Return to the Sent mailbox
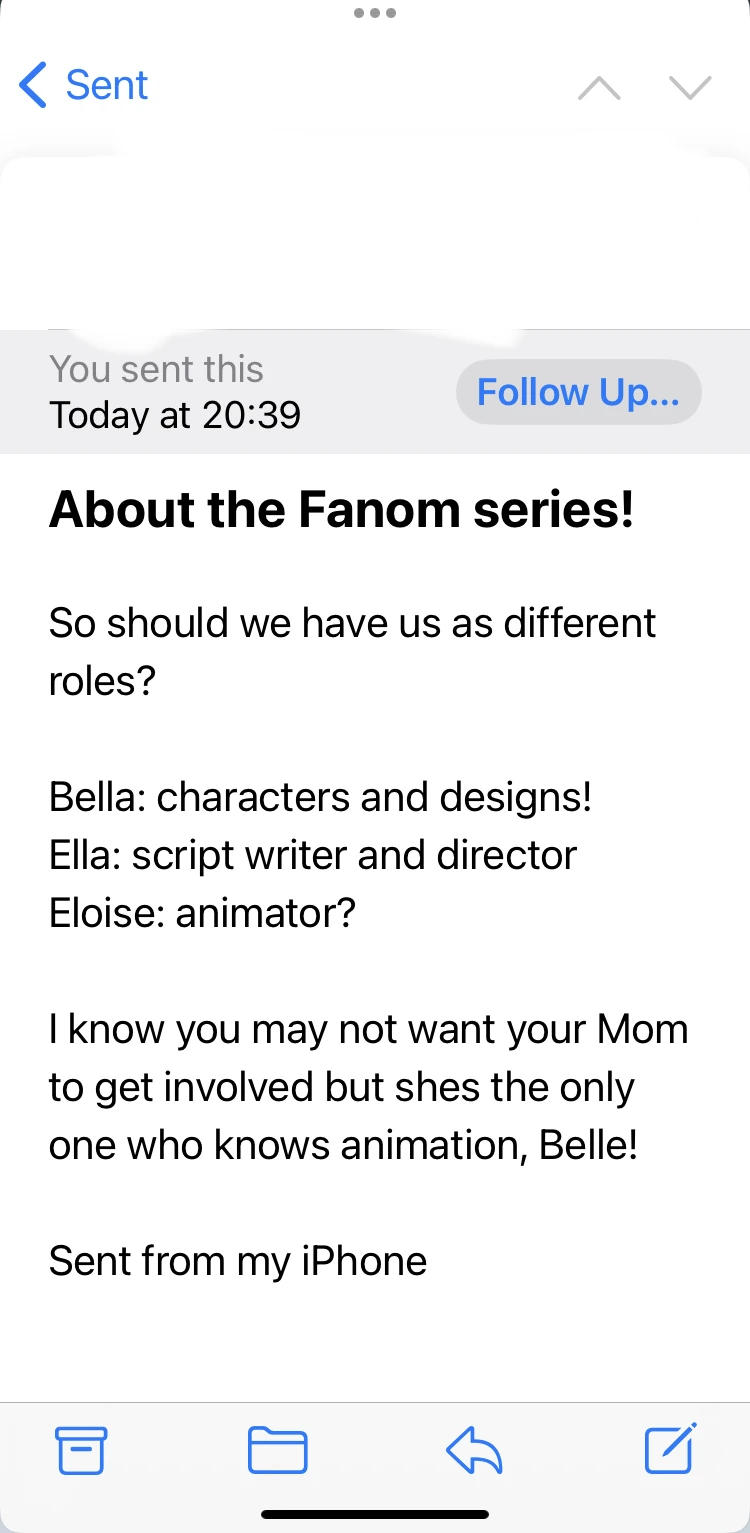The width and height of the screenshot is (750, 1533). coord(83,86)
